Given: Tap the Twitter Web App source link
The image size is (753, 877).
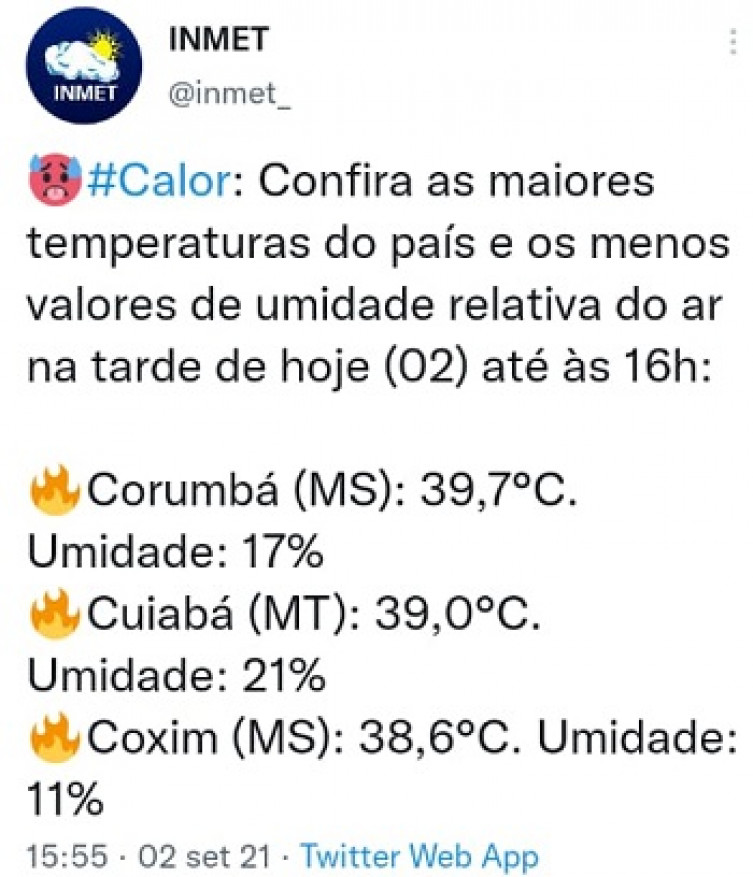Looking at the screenshot, I should click(x=419, y=856).
